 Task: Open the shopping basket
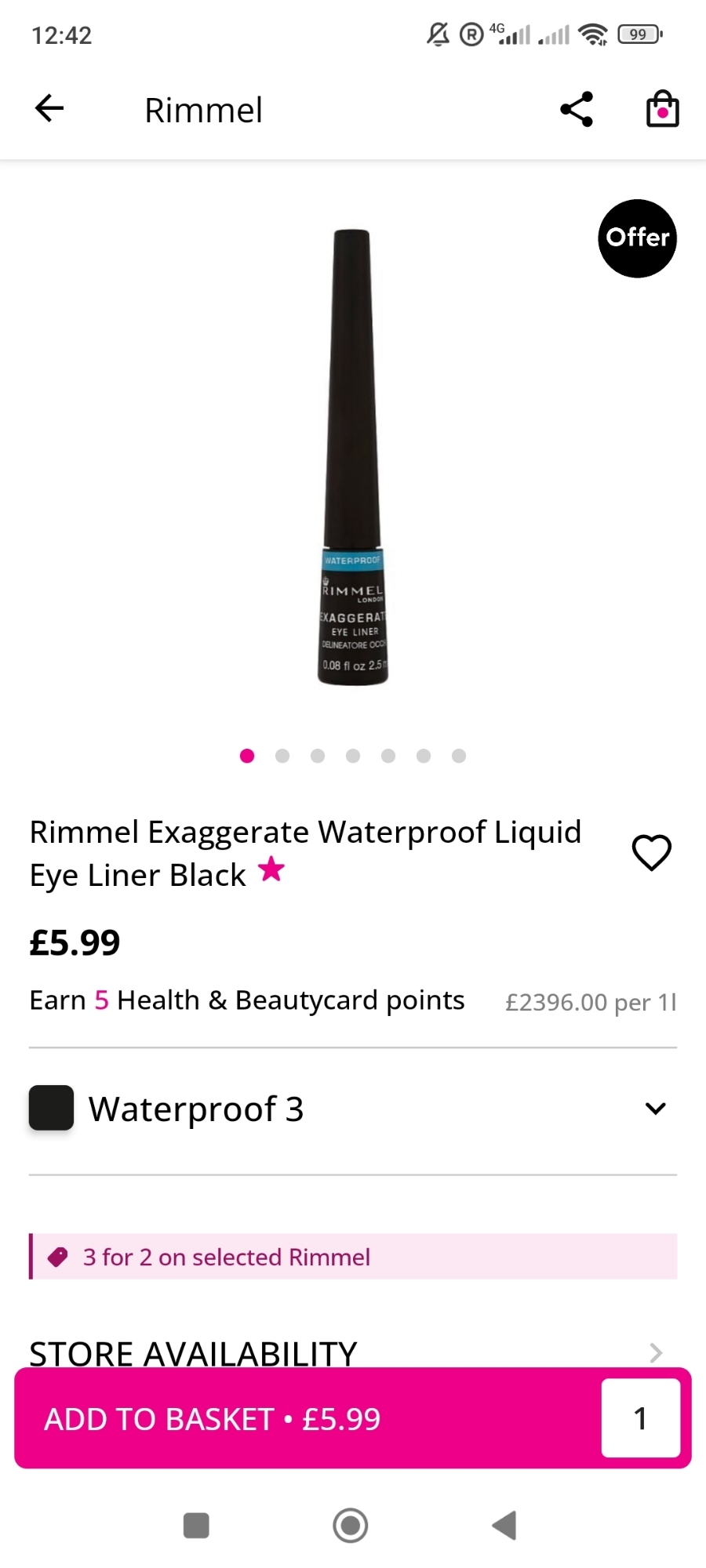[662, 109]
